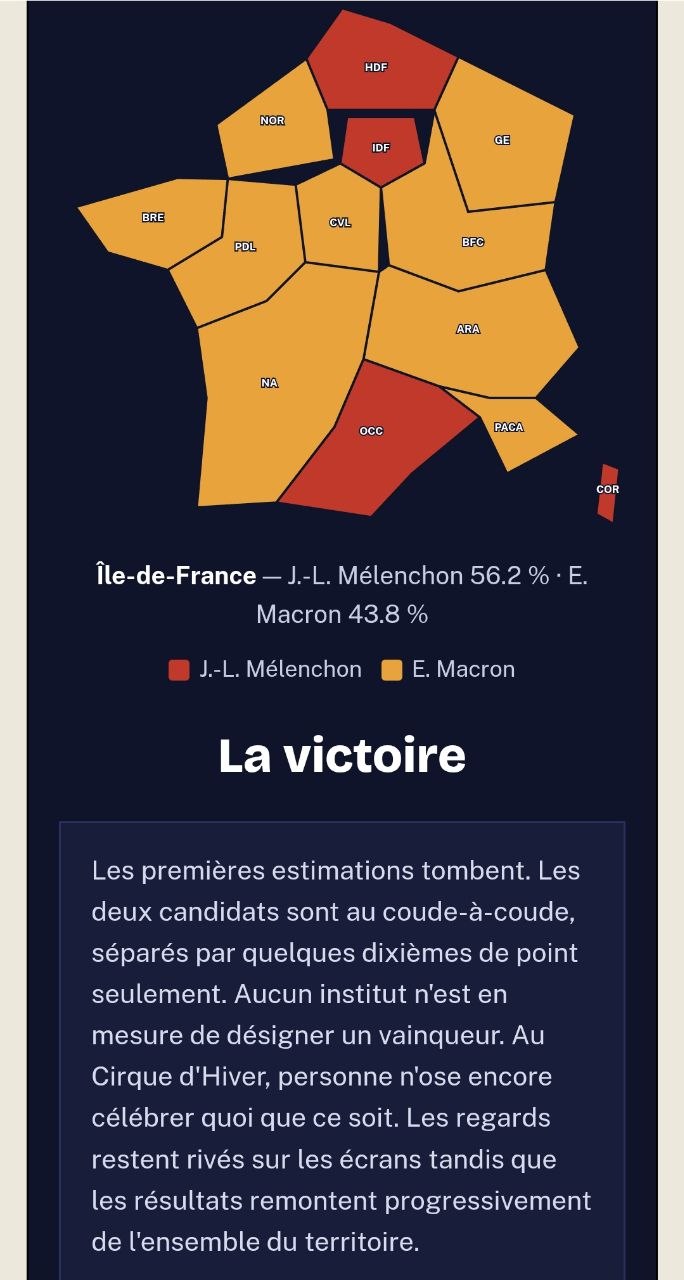Select the Corse (COR) region
The width and height of the screenshot is (684, 1280).
[x=608, y=492]
